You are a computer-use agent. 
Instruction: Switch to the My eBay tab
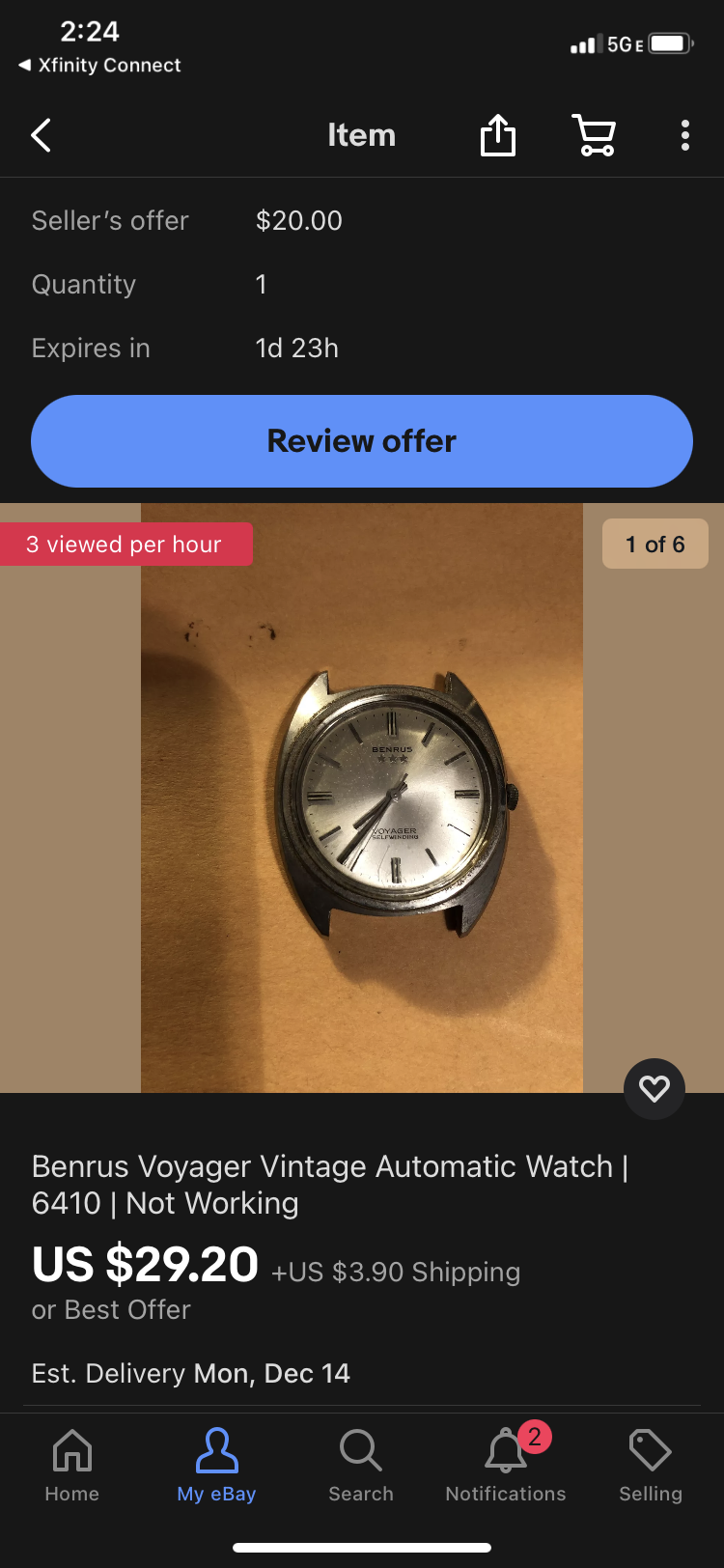tap(216, 1466)
